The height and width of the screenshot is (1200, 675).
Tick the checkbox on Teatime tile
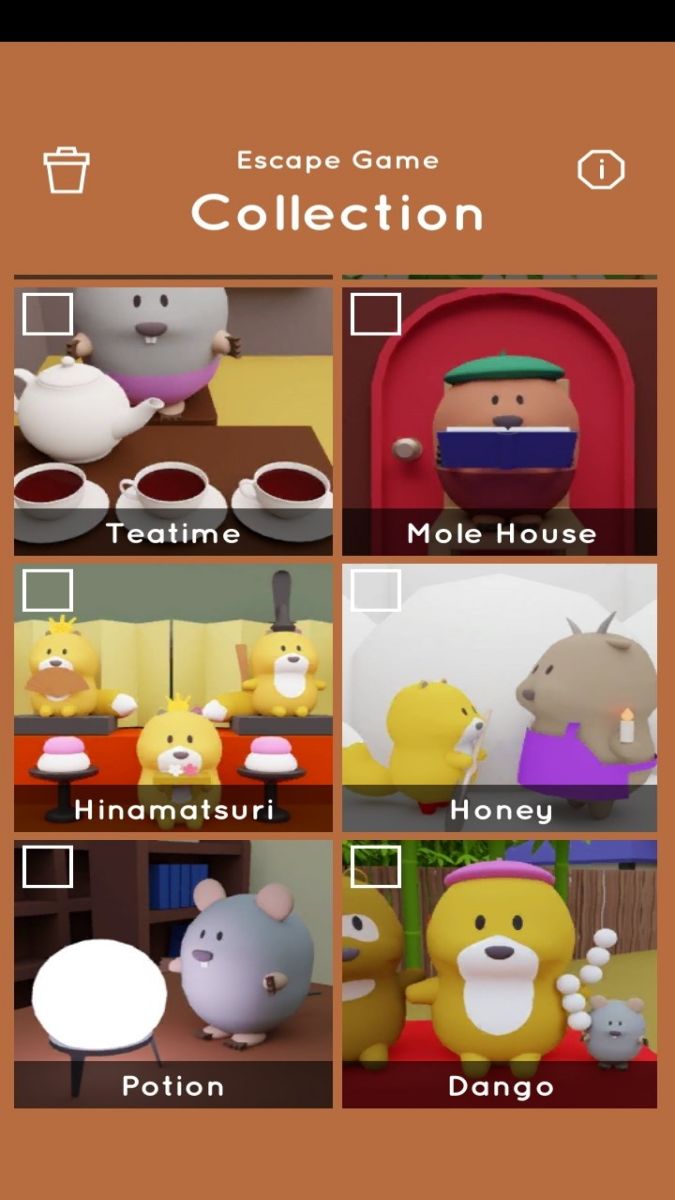pyautogui.click(x=47, y=314)
